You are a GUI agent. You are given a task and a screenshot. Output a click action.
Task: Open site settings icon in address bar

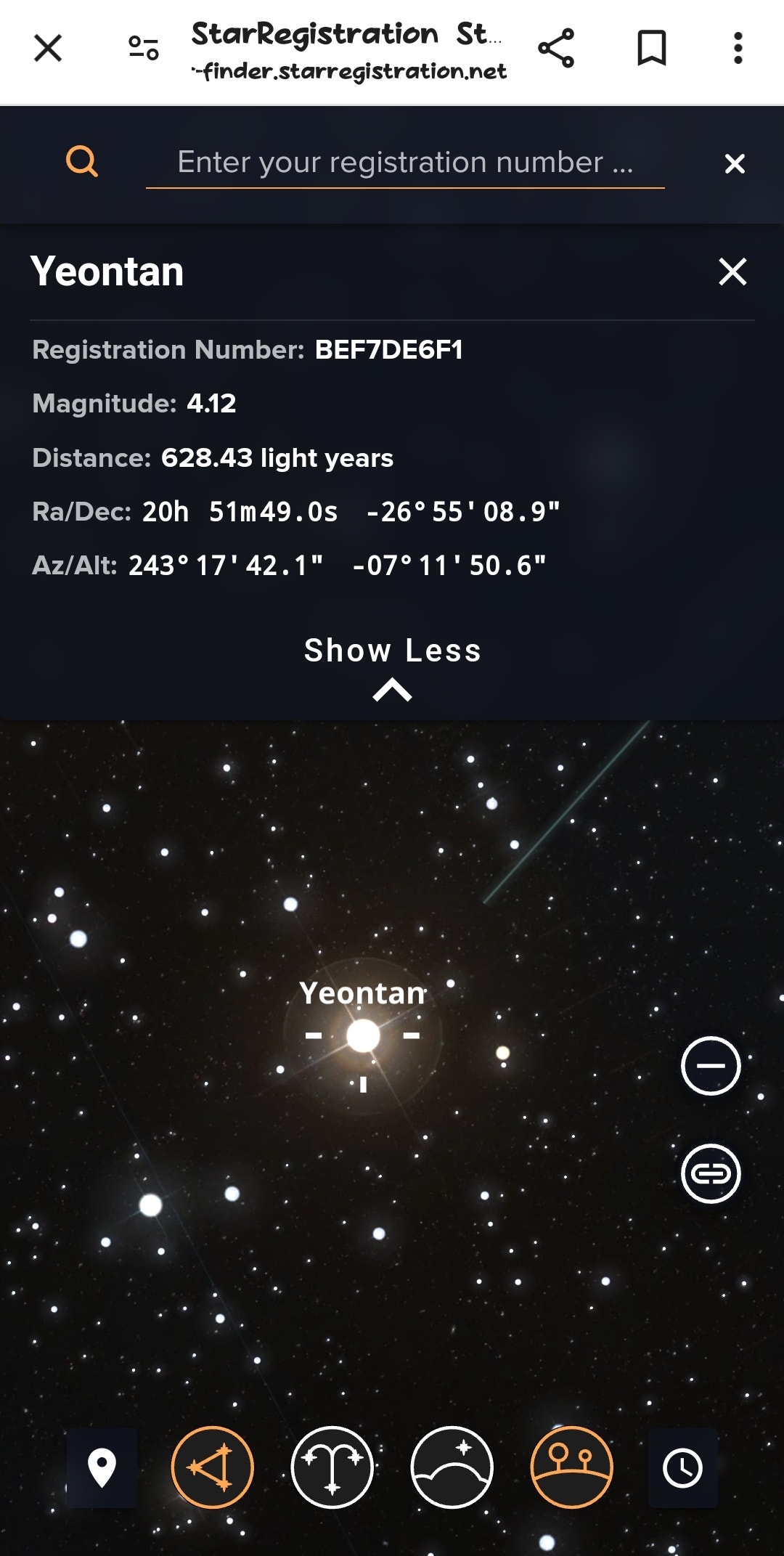[x=143, y=49]
